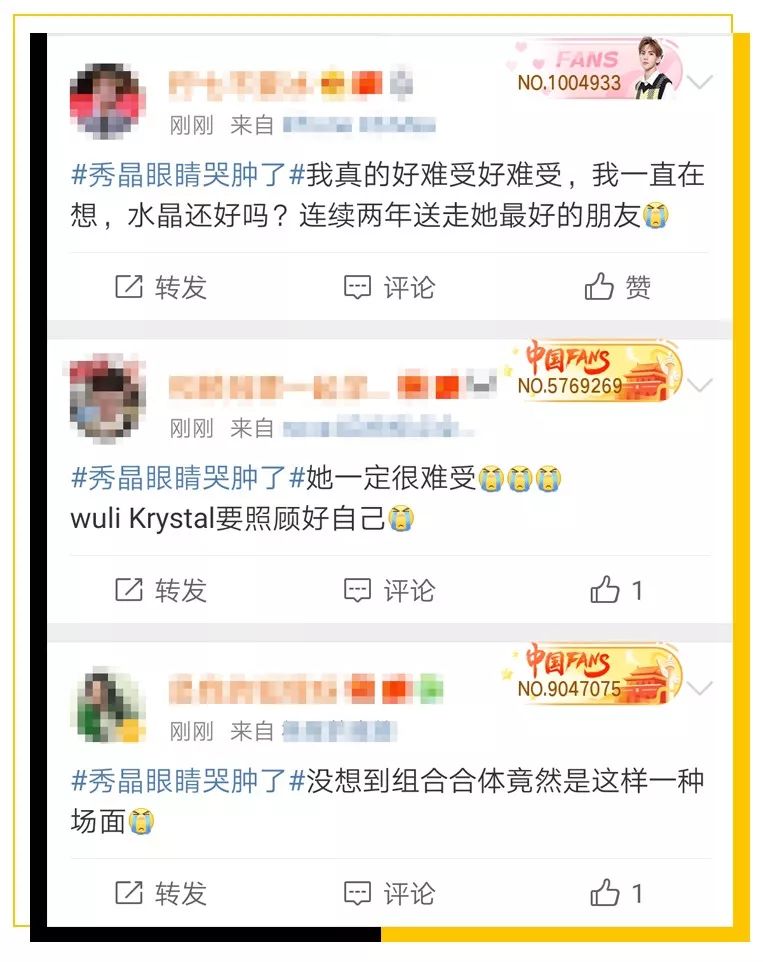Click the thumbs-up like icon on the first post
Viewport: 763px width, 962px height.
[599, 287]
